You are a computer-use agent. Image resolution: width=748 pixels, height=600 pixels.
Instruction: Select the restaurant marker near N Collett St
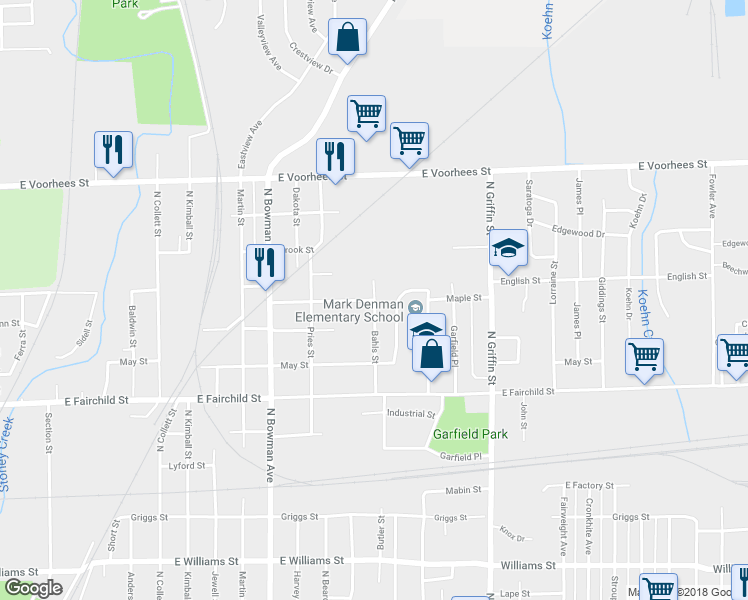tap(111, 150)
